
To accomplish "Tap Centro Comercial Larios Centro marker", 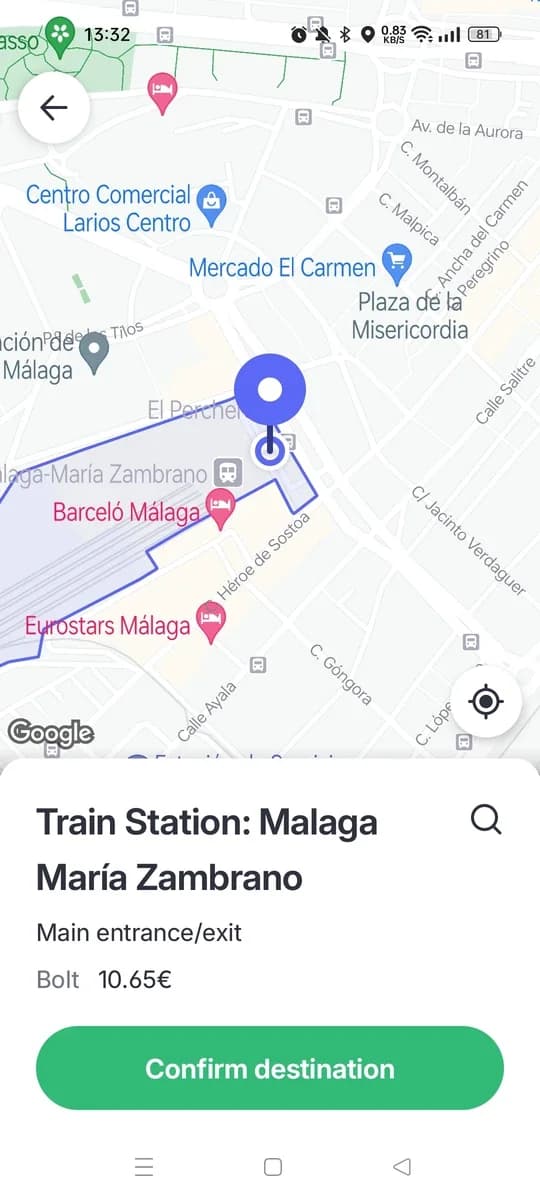I will point(212,204).
